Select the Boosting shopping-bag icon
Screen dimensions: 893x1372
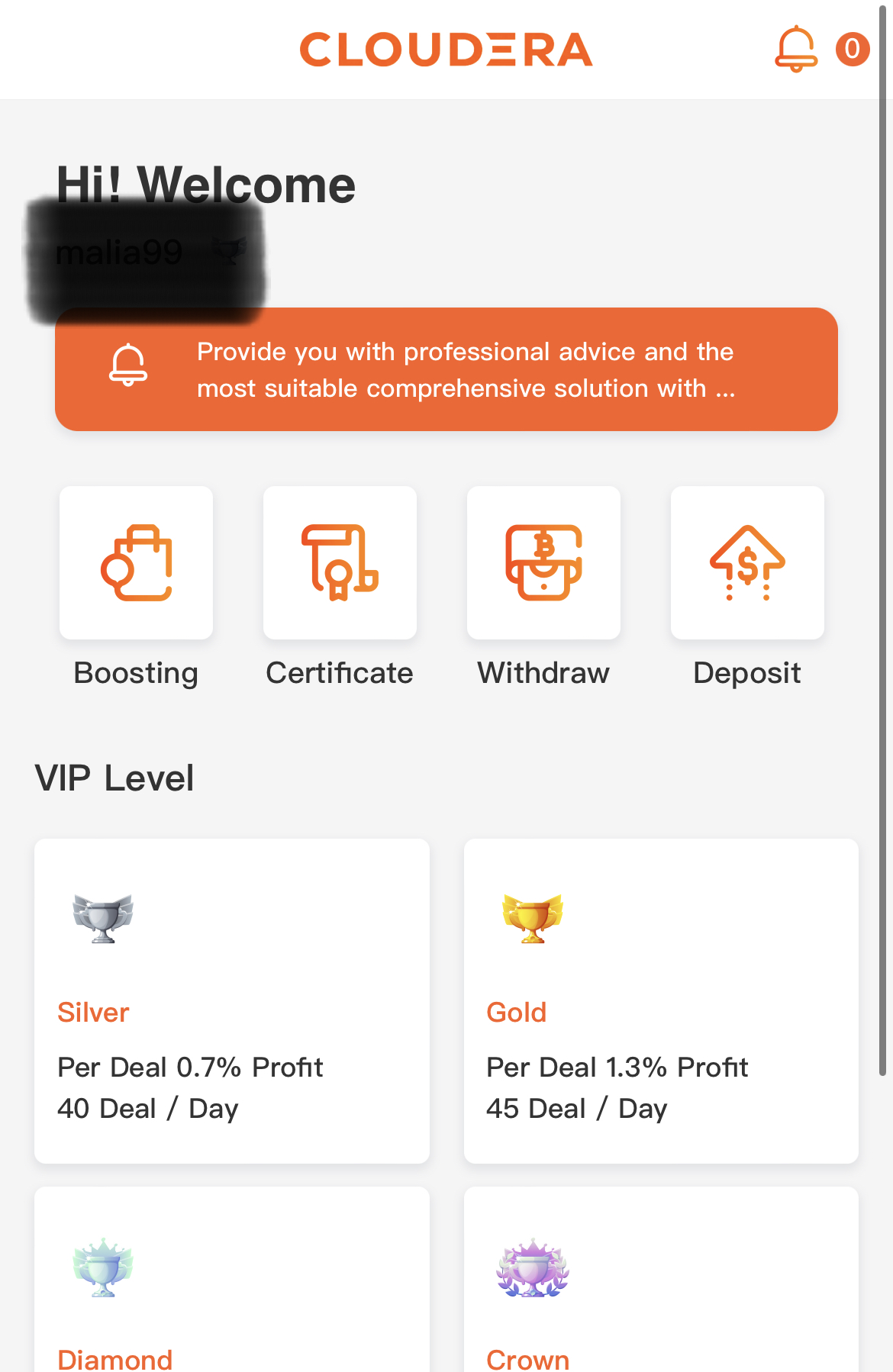[136, 562]
